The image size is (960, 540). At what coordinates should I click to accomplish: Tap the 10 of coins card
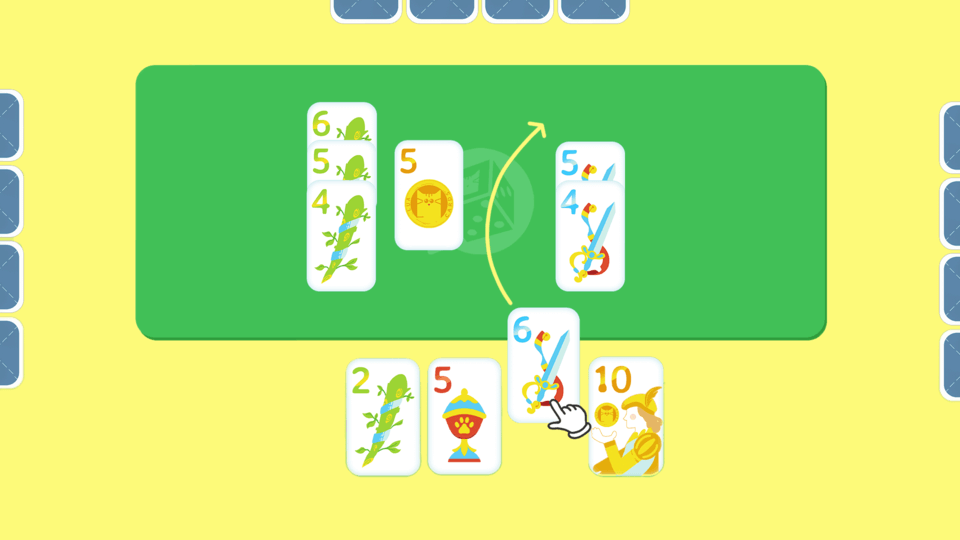626,416
